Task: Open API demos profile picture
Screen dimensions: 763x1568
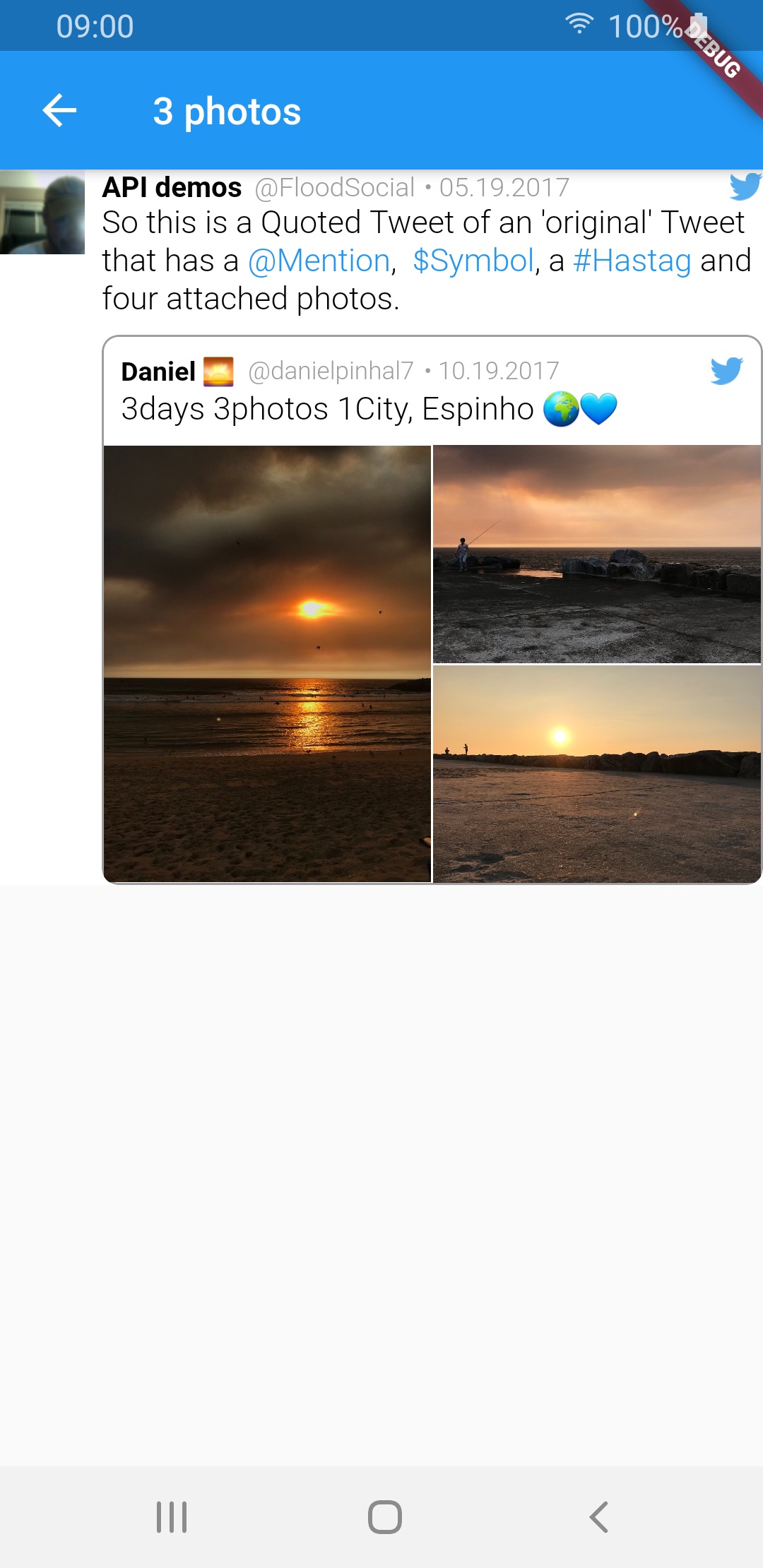Action: pos(42,212)
